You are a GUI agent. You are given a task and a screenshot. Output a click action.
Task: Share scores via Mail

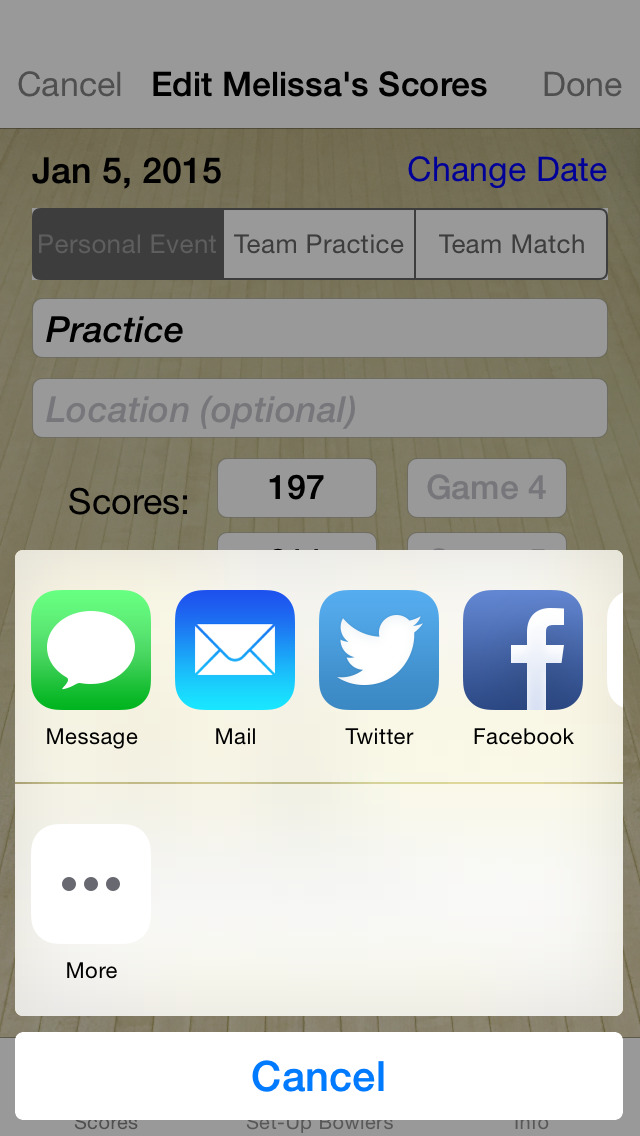(x=235, y=650)
